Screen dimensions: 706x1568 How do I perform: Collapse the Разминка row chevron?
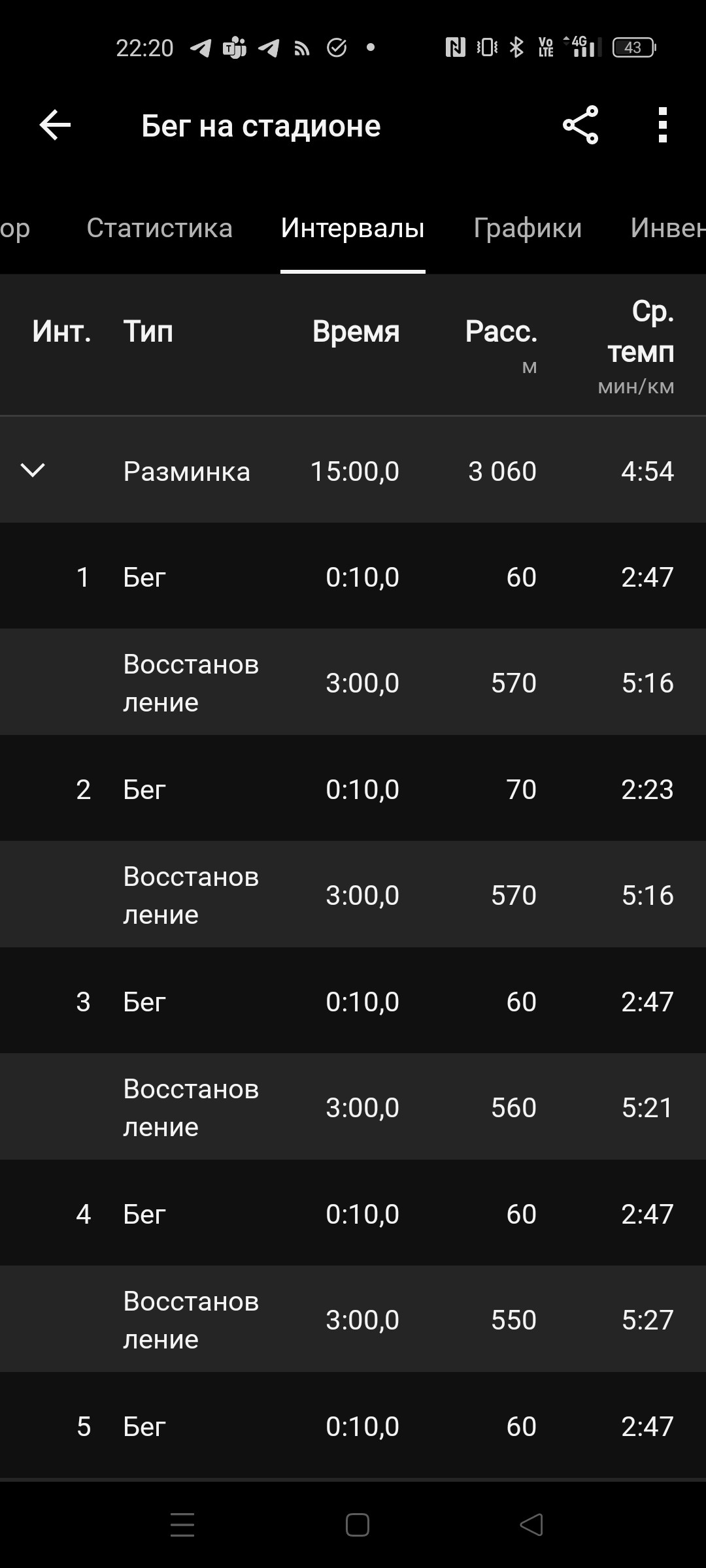click(x=33, y=470)
